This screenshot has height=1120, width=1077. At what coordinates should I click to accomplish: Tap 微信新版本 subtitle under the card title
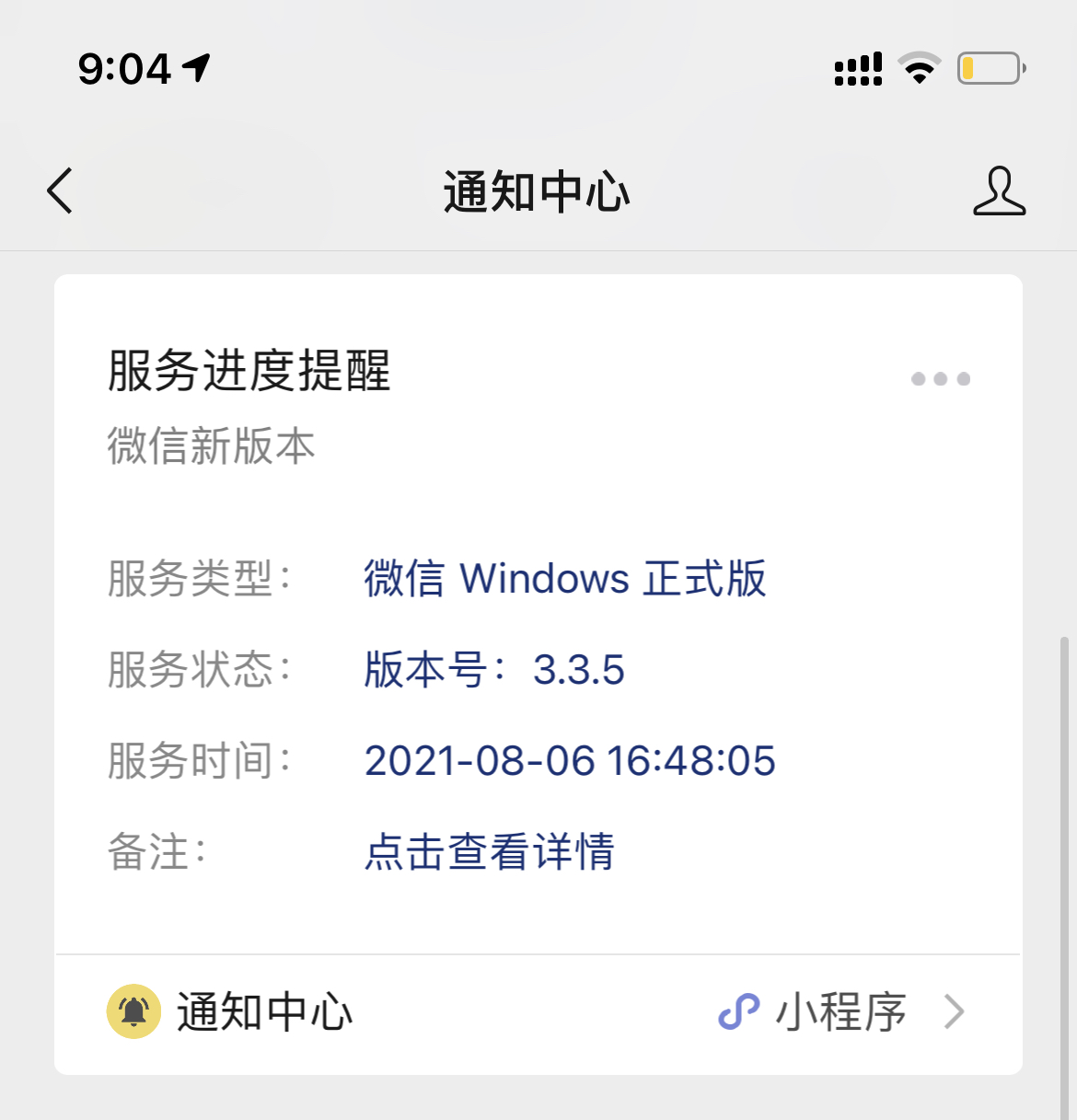[x=210, y=446]
